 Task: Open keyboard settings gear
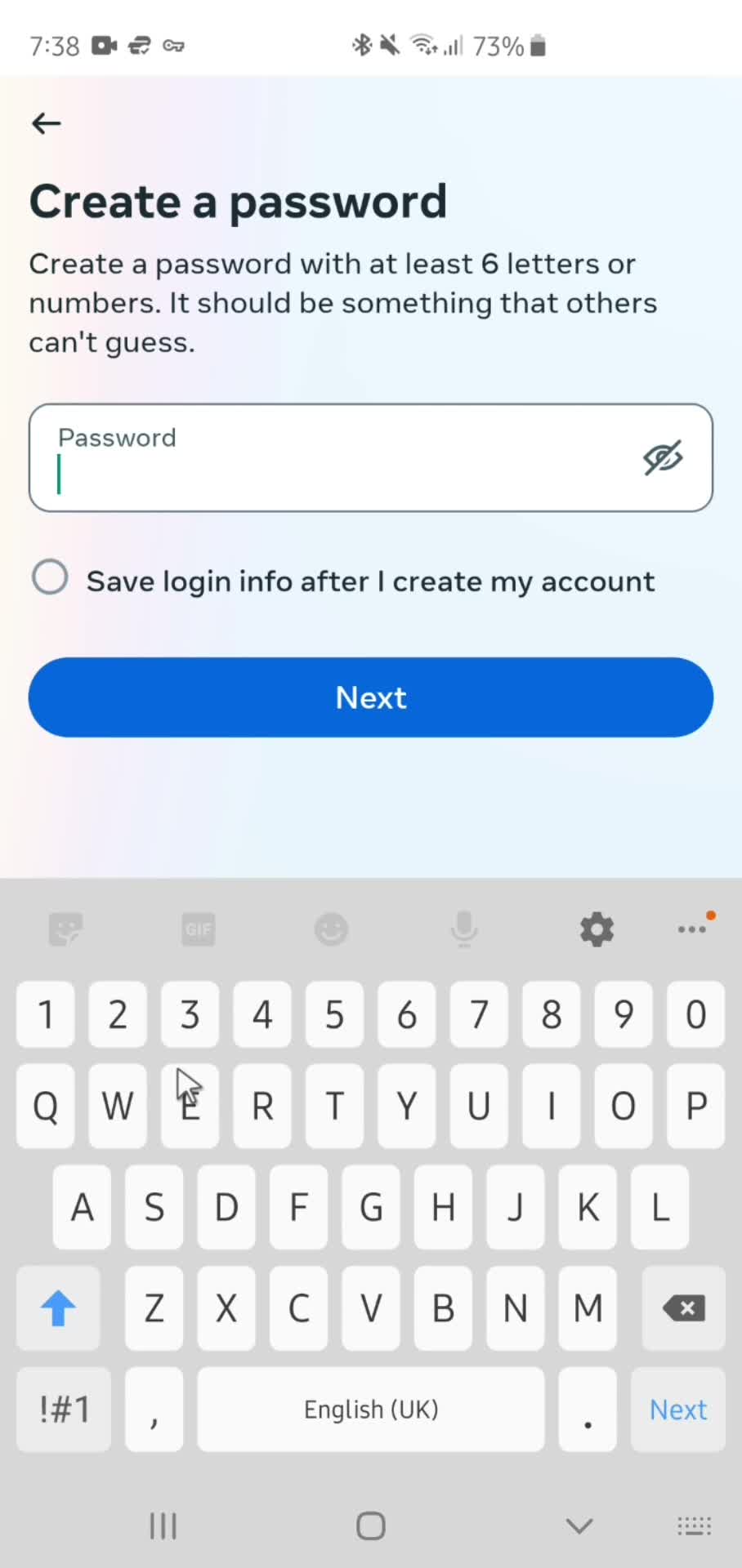tap(596, 929)
